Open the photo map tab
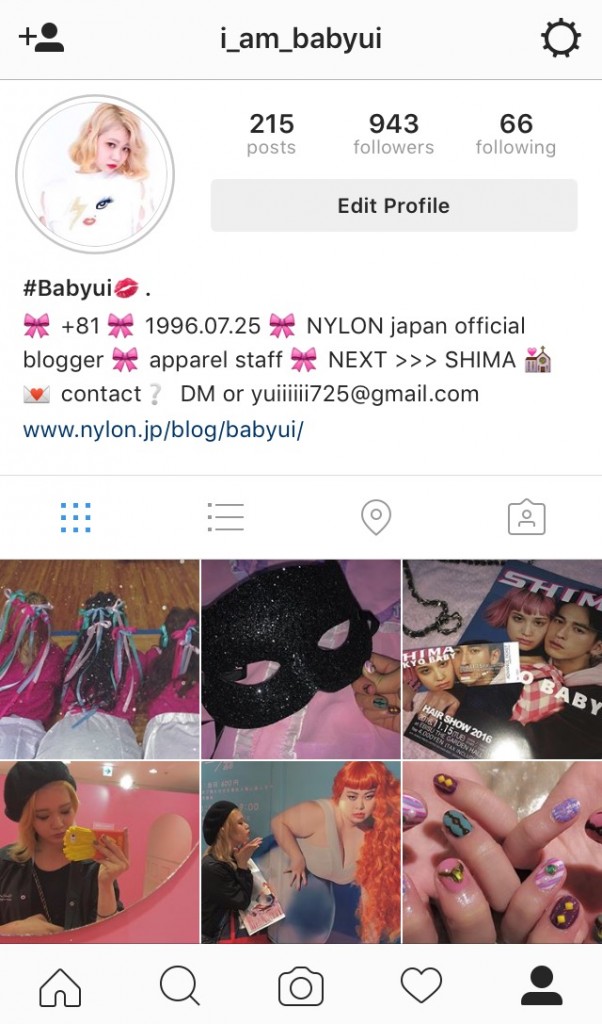The image size is (602, 1024). 375,517
